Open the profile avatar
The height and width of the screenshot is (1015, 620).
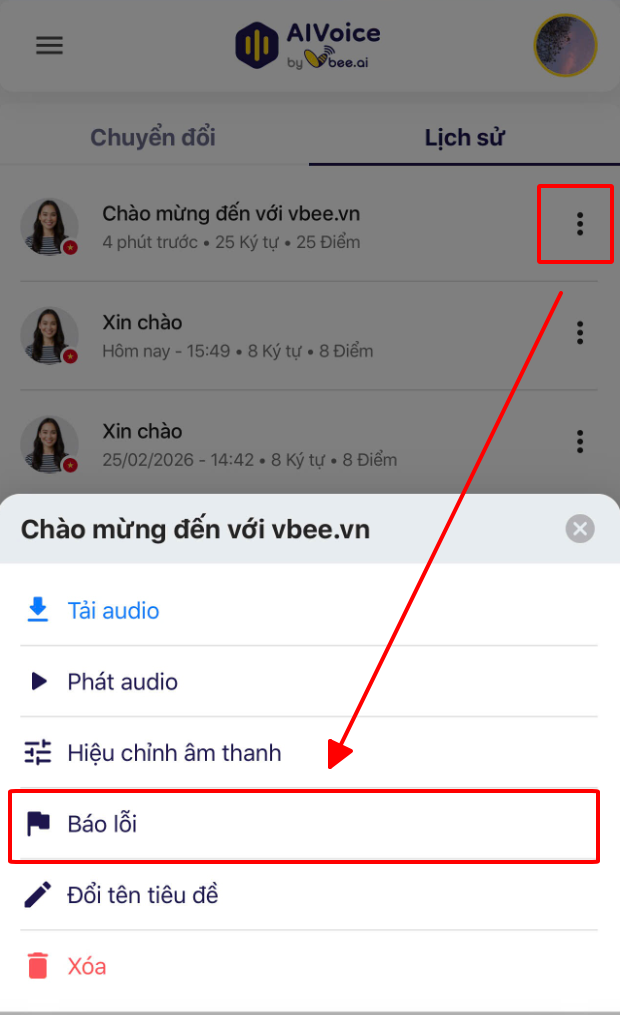[x=565, y=46]
